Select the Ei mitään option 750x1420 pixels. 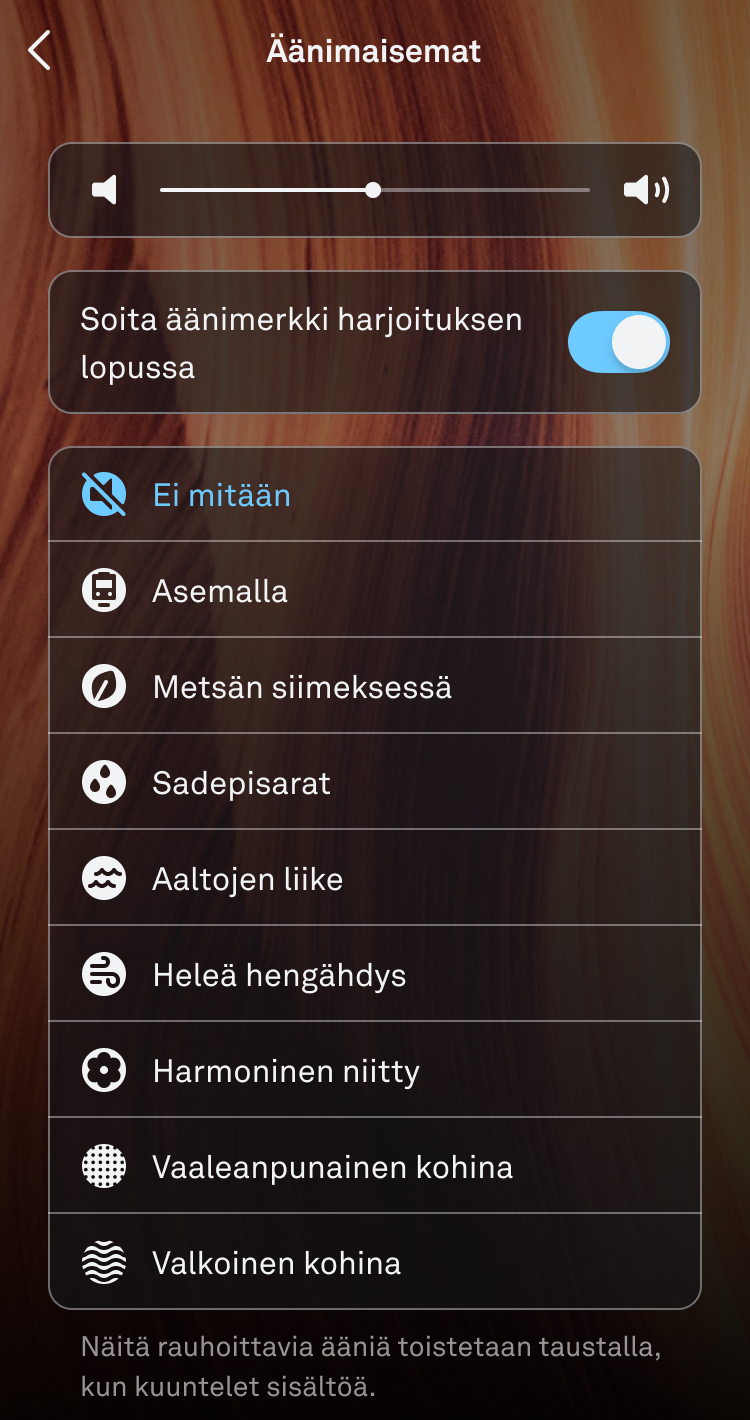[375, 495]
